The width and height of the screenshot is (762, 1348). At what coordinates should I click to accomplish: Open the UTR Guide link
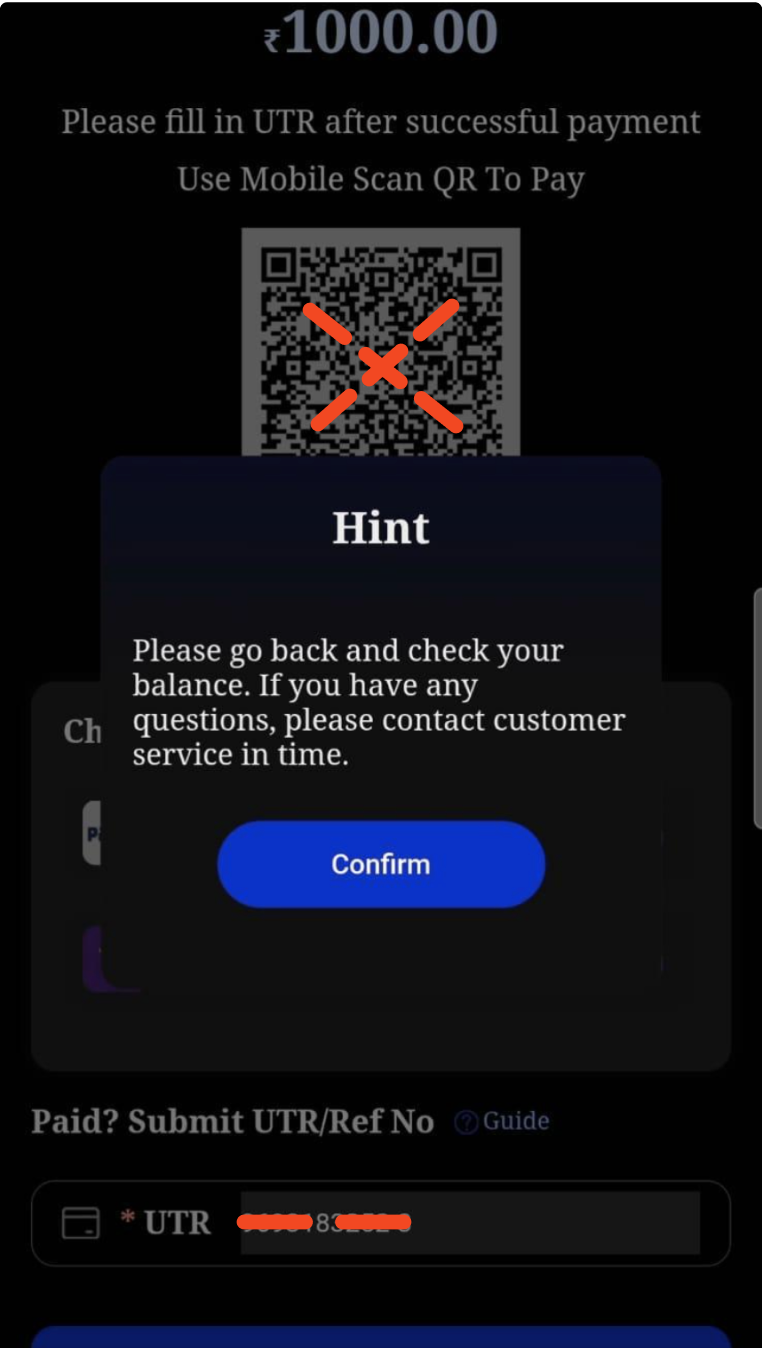(503, 1122)
